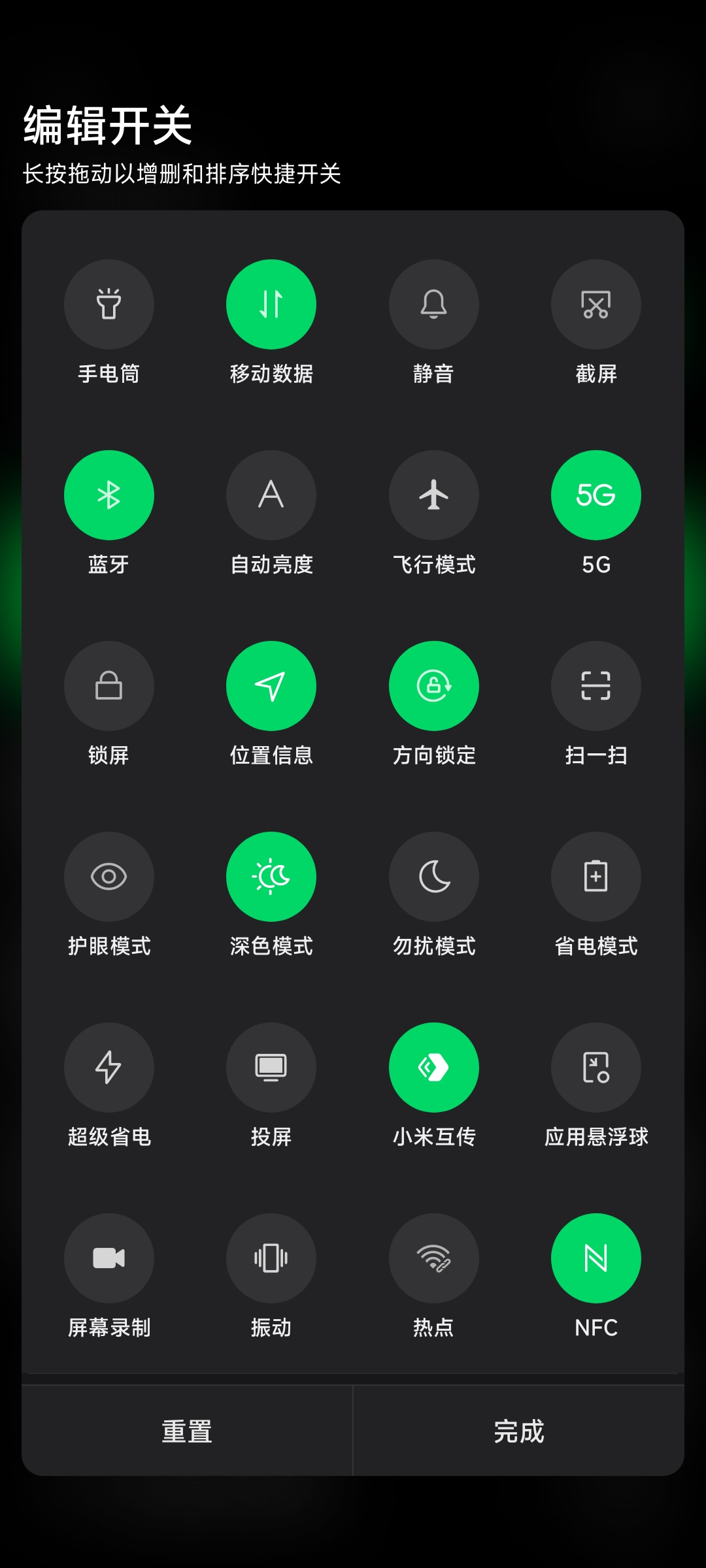Toggle 方向锁定 orientation lock

pos(434,686)
